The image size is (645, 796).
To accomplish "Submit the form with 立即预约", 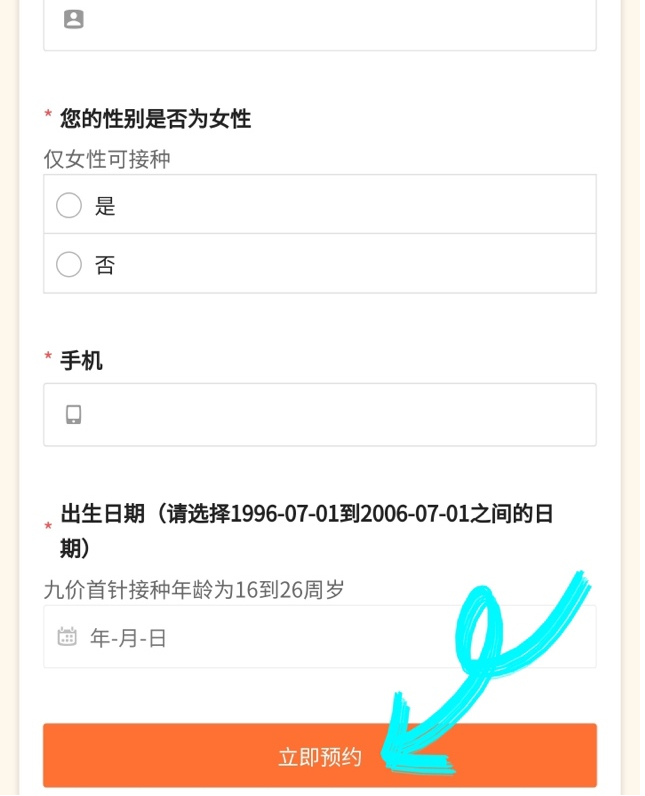I will (x=319, y=756).
